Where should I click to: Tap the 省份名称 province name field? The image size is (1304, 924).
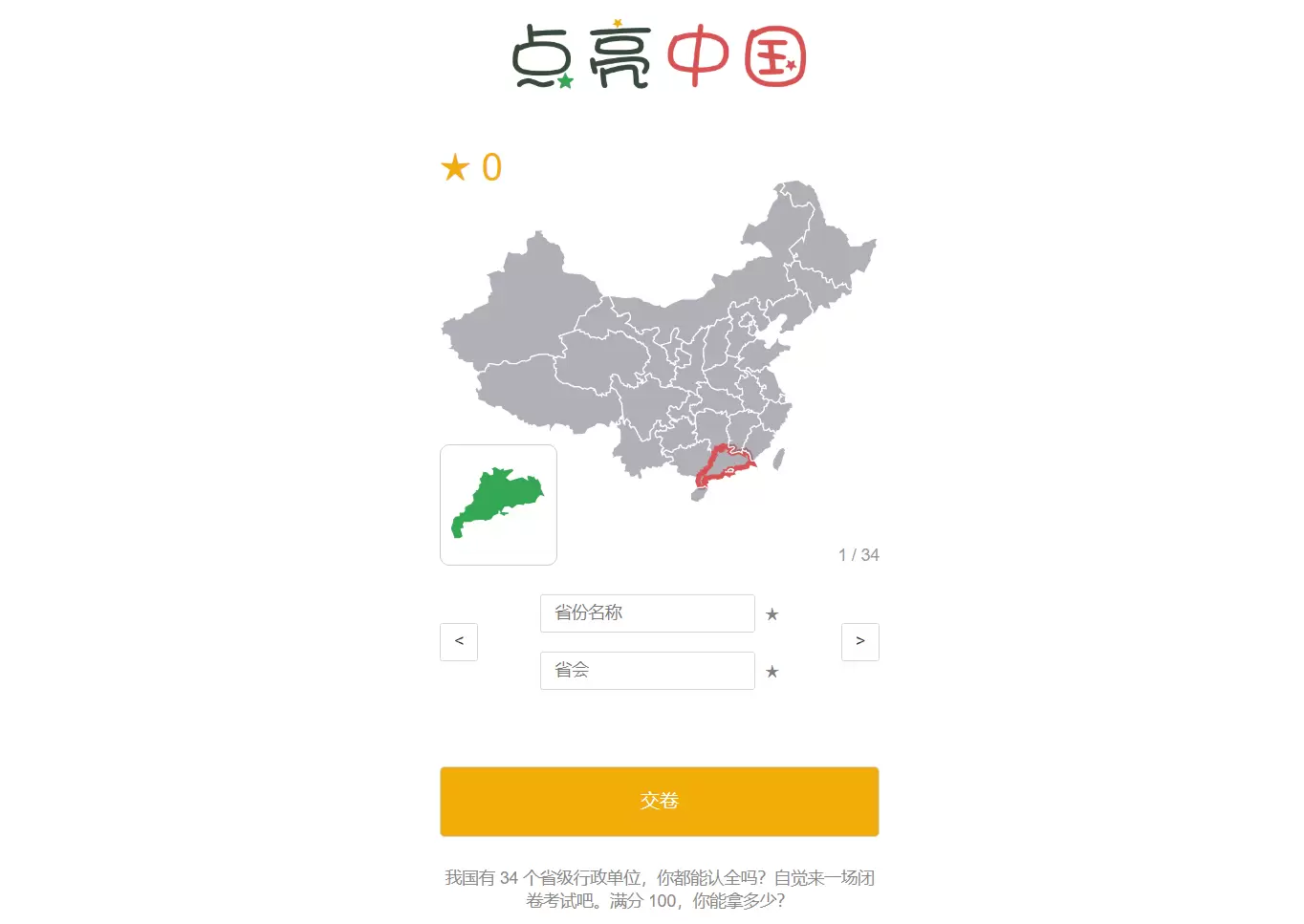[647, 613]
